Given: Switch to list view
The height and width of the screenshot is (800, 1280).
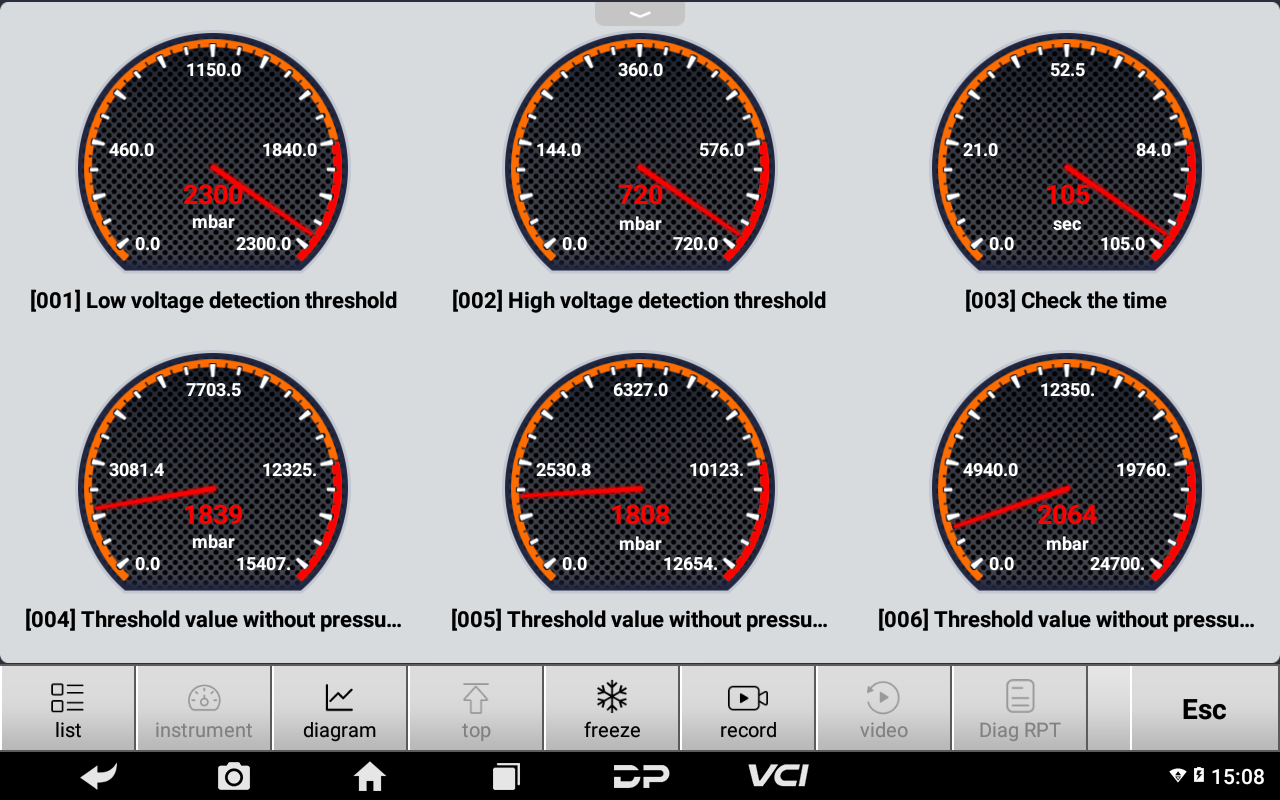Looking at the screenshot, I should 68,709.
